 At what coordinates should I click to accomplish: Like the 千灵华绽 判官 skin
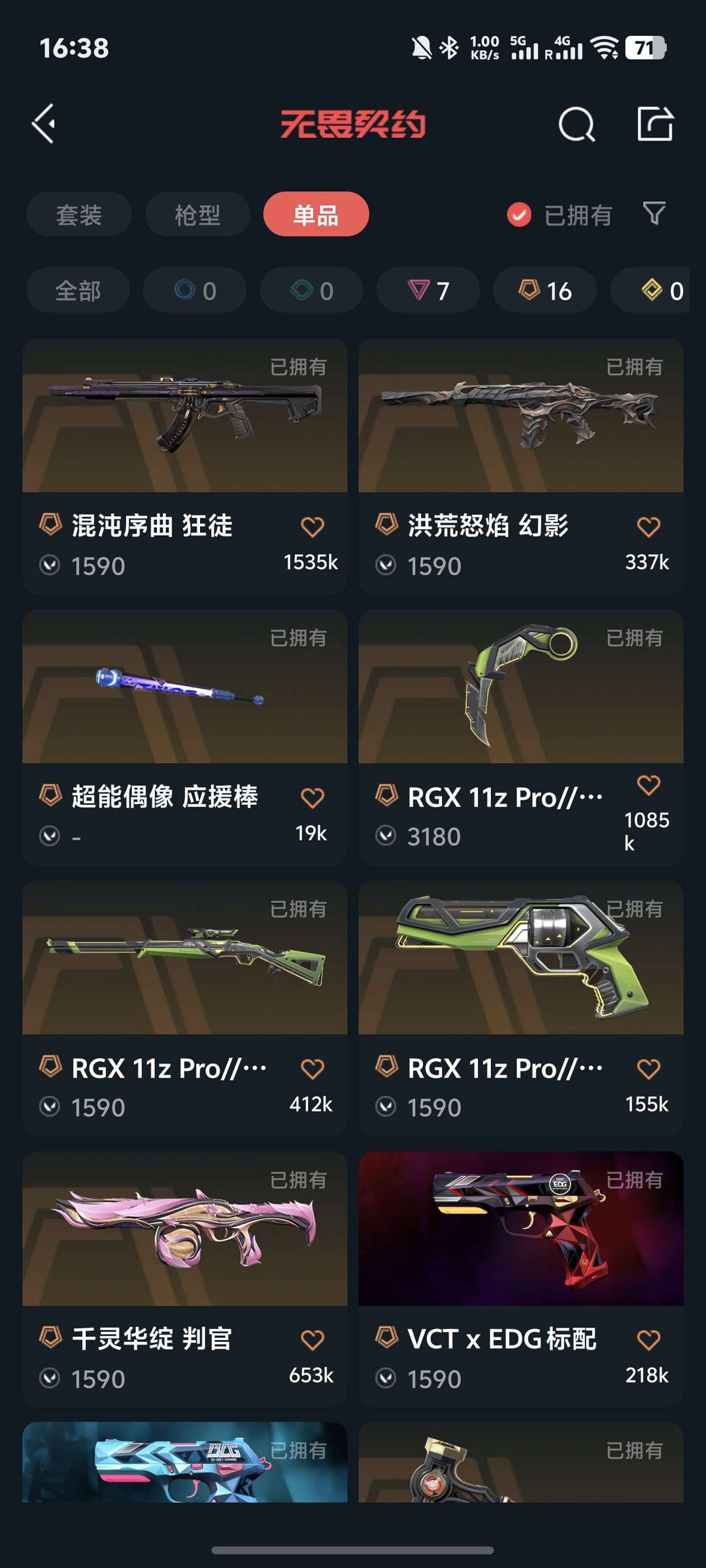coord(312,1340)
